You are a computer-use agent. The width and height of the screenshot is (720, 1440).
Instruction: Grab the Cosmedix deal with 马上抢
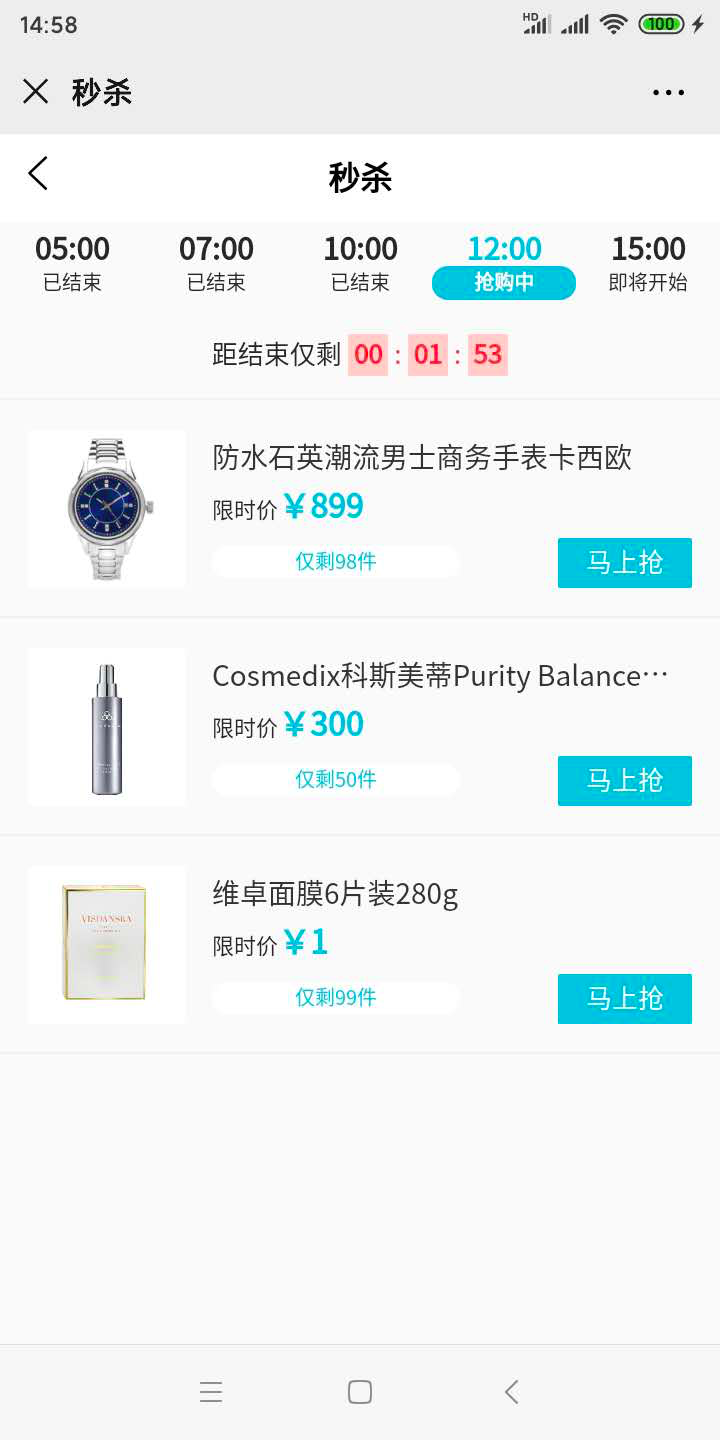(624, 781)
